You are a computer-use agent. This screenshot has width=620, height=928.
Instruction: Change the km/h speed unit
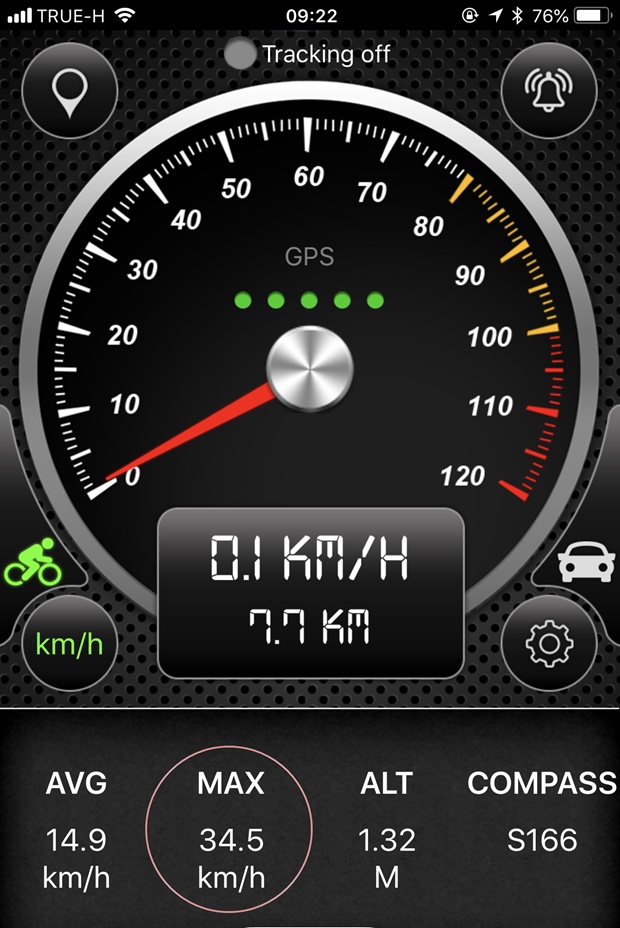point(69,643)
